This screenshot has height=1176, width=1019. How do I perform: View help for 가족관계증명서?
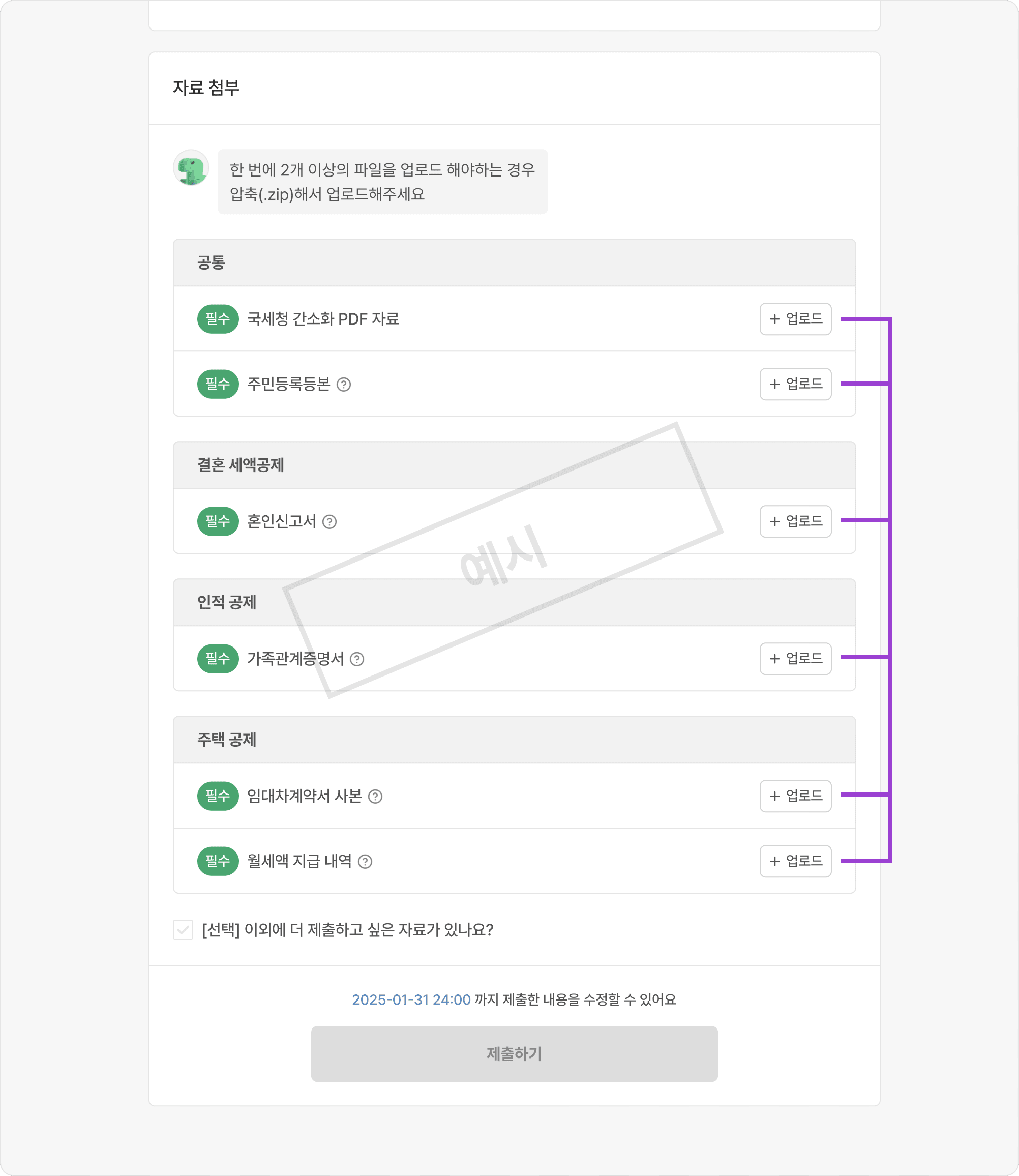pos(356,659)
